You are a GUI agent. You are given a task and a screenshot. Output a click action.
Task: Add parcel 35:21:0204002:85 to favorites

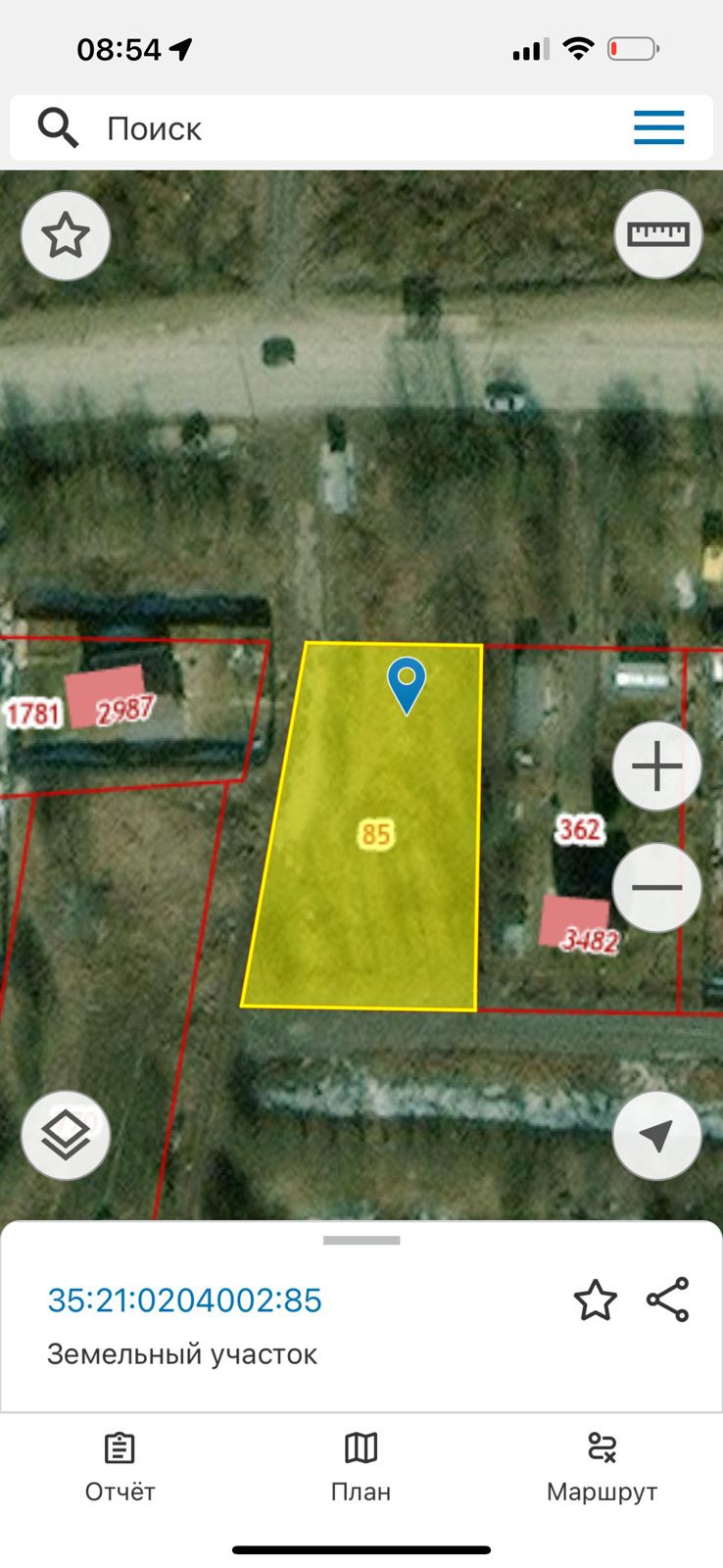pyautogui.click(x=595, y=1300)
